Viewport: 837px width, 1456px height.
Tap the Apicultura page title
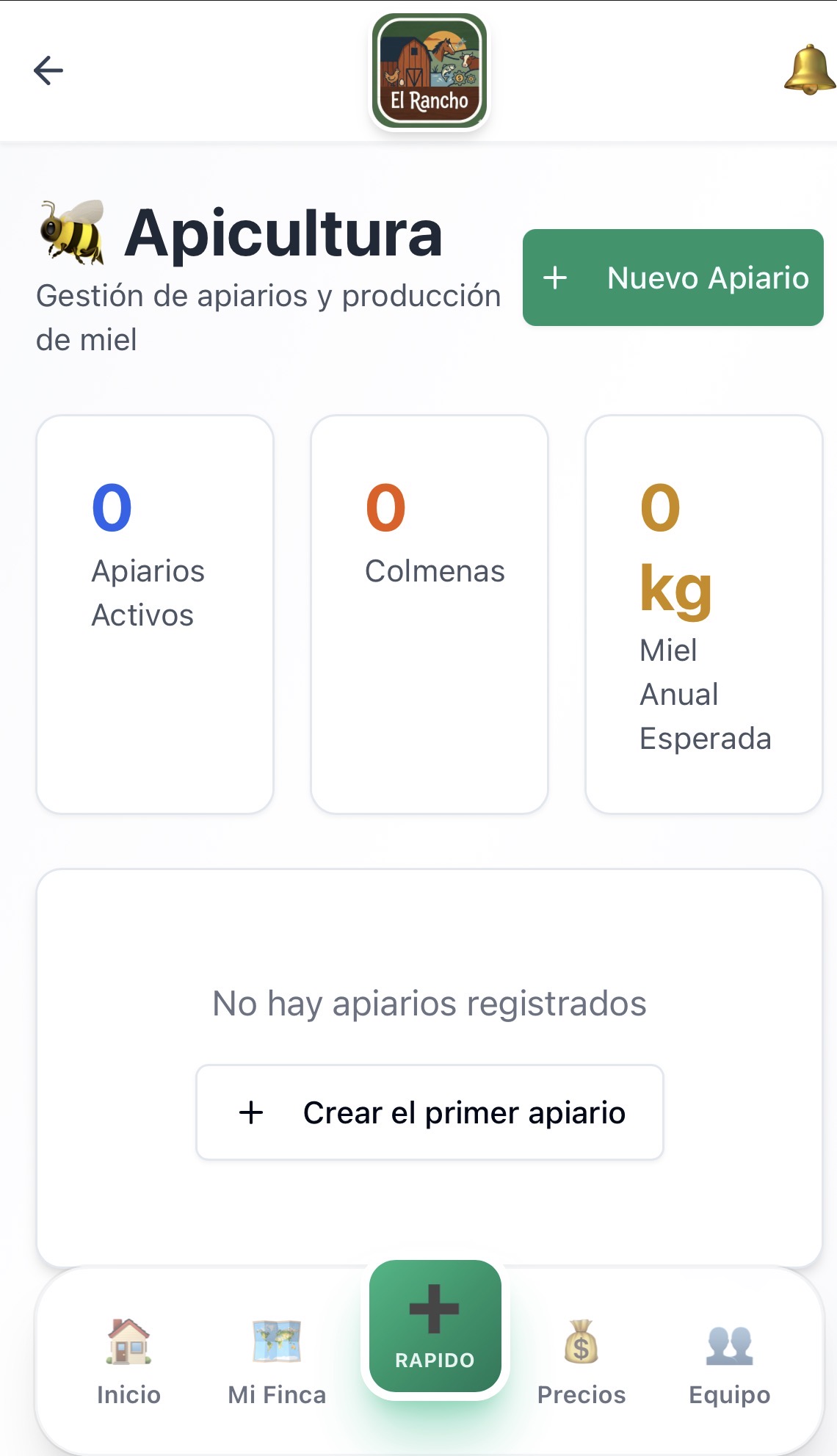click(x=285, y=233)
